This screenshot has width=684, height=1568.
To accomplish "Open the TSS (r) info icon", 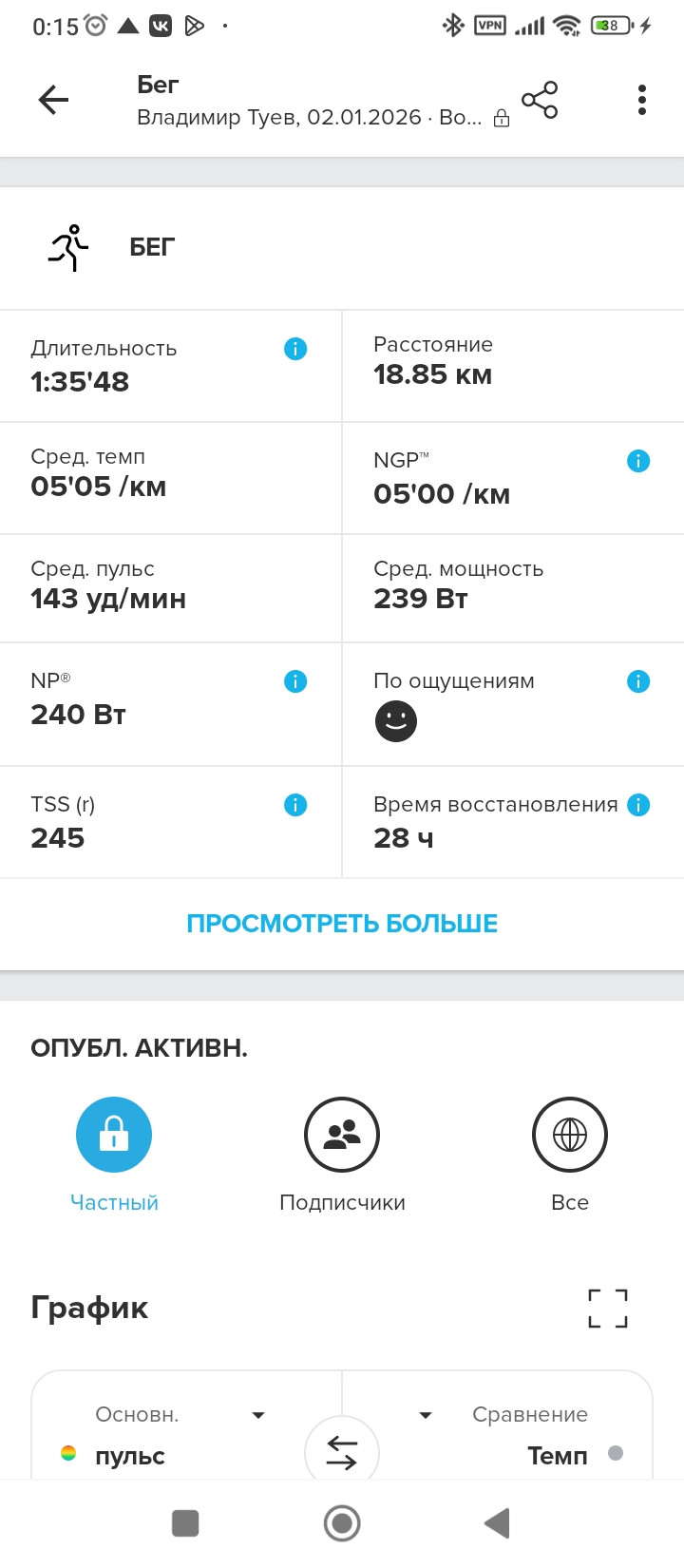I will coord(295,805).
